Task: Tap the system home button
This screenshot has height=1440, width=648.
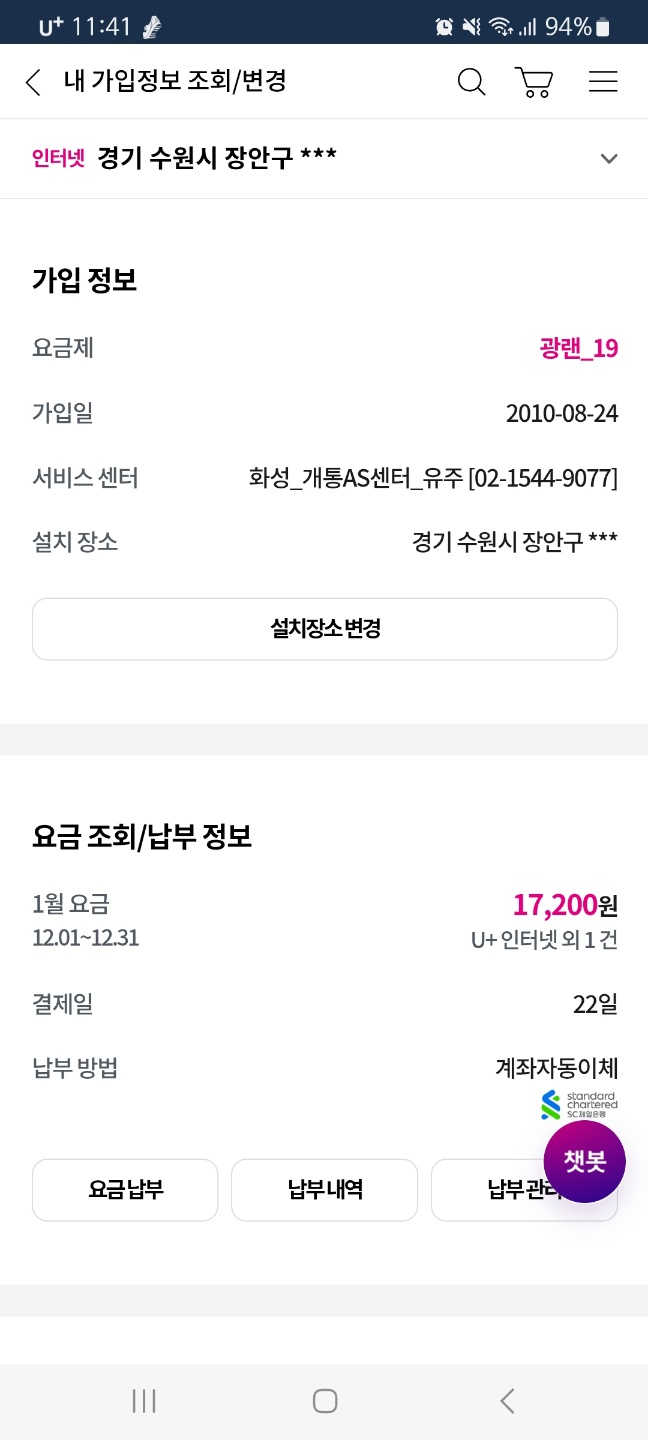Action: pos(324,1401)
